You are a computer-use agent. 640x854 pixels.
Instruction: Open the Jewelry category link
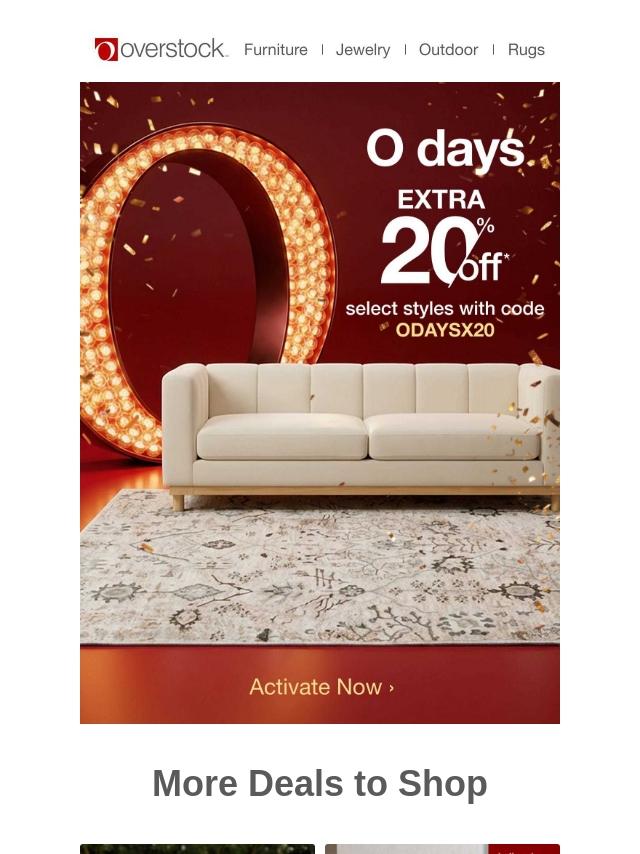363,50
